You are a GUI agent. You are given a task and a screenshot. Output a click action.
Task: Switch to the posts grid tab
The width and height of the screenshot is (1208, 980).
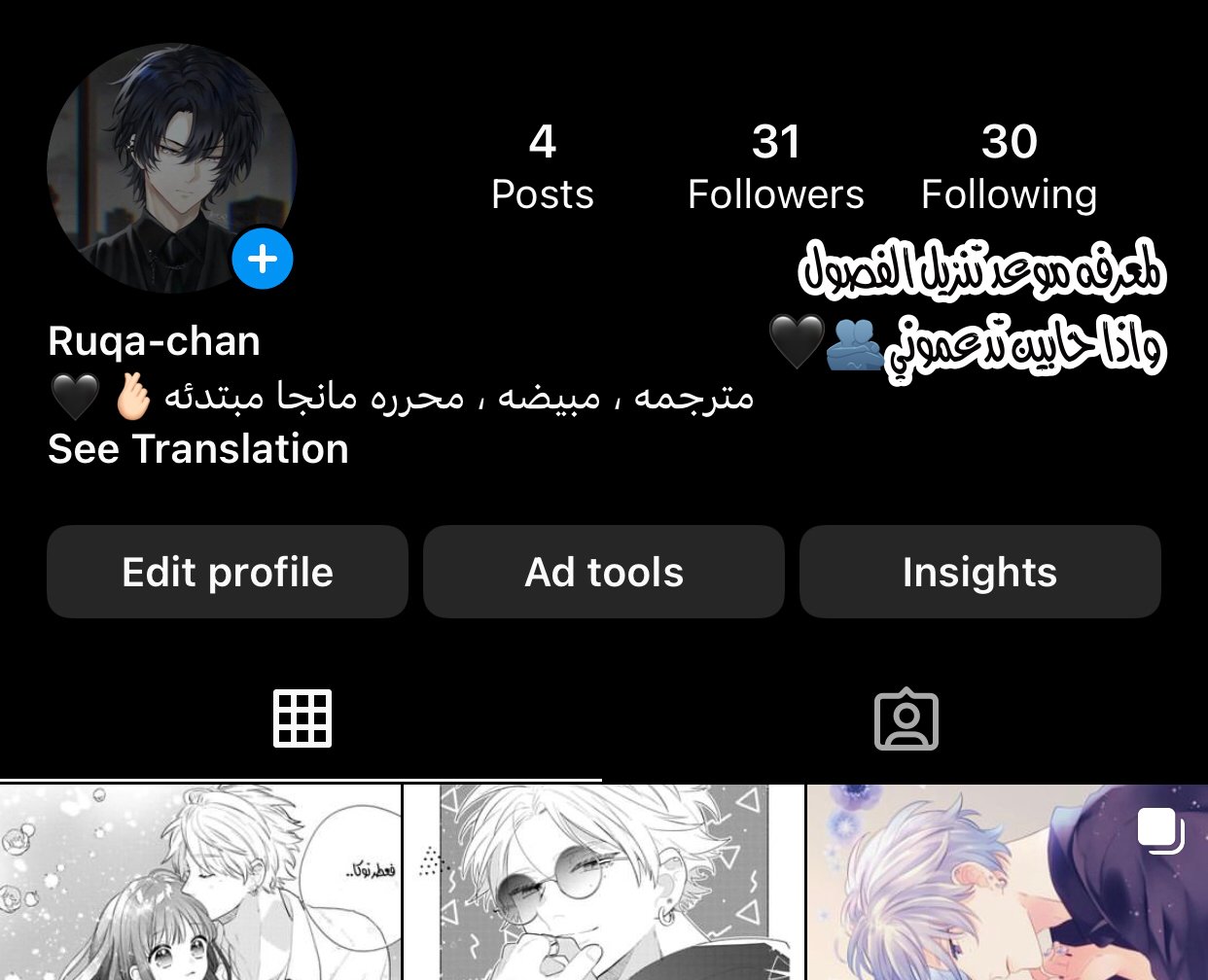click(x=302, y=719)
